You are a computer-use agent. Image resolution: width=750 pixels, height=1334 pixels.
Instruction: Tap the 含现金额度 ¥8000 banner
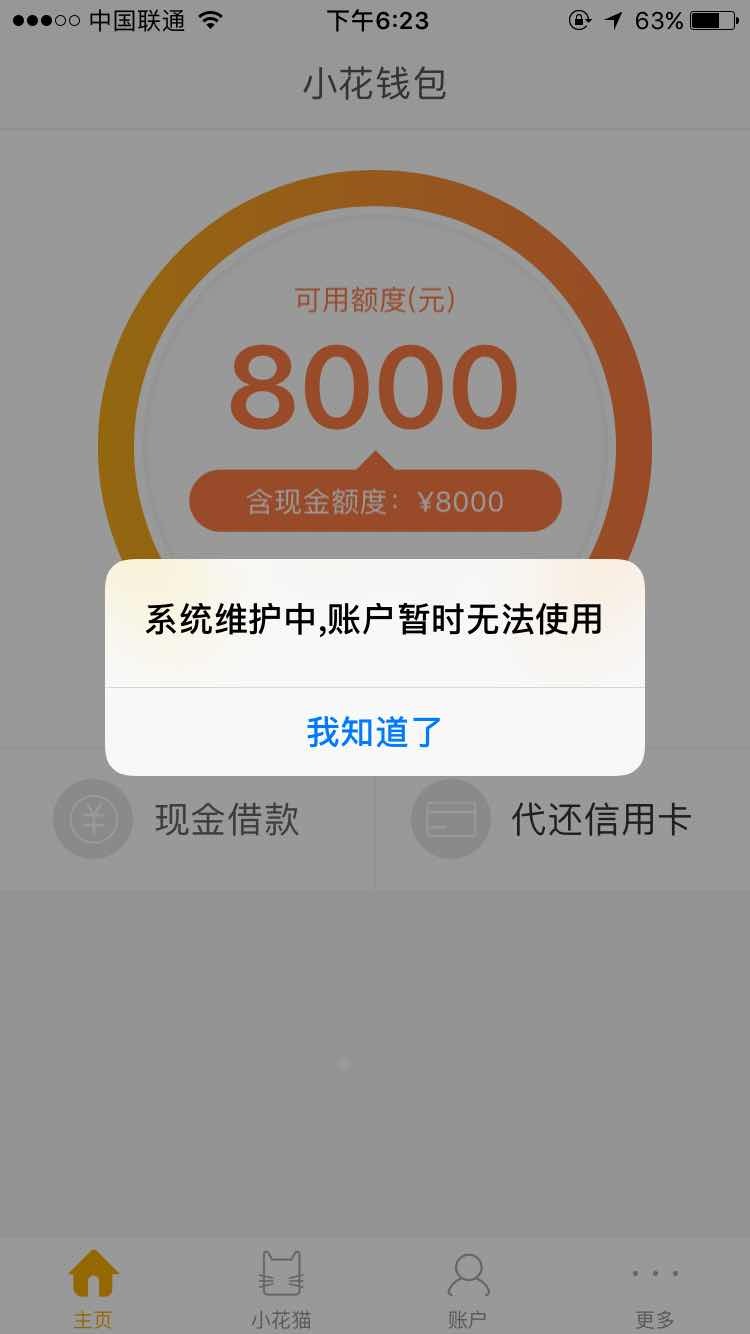(375, 501)
